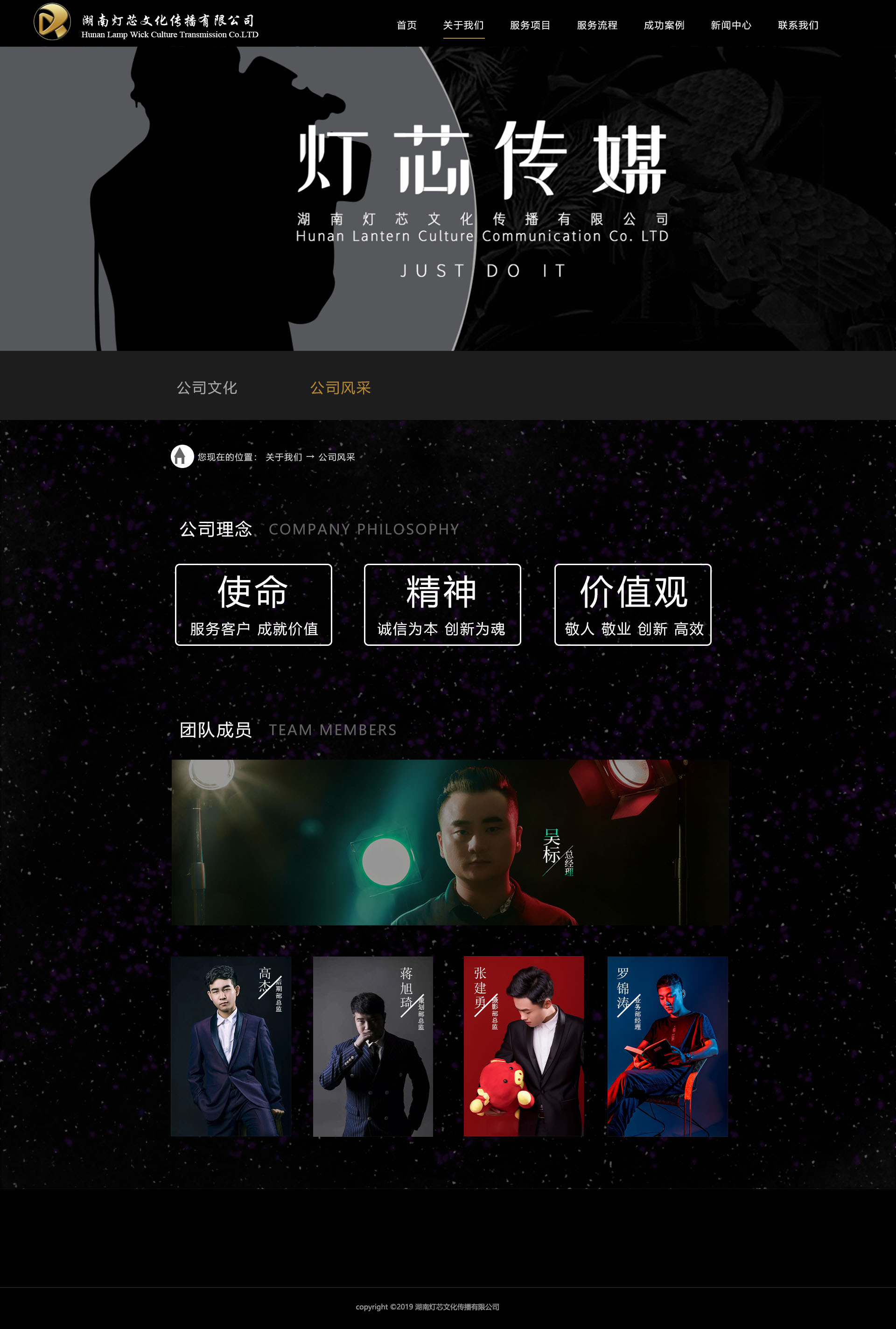Select the 公司风采 tab

(340, 388)
